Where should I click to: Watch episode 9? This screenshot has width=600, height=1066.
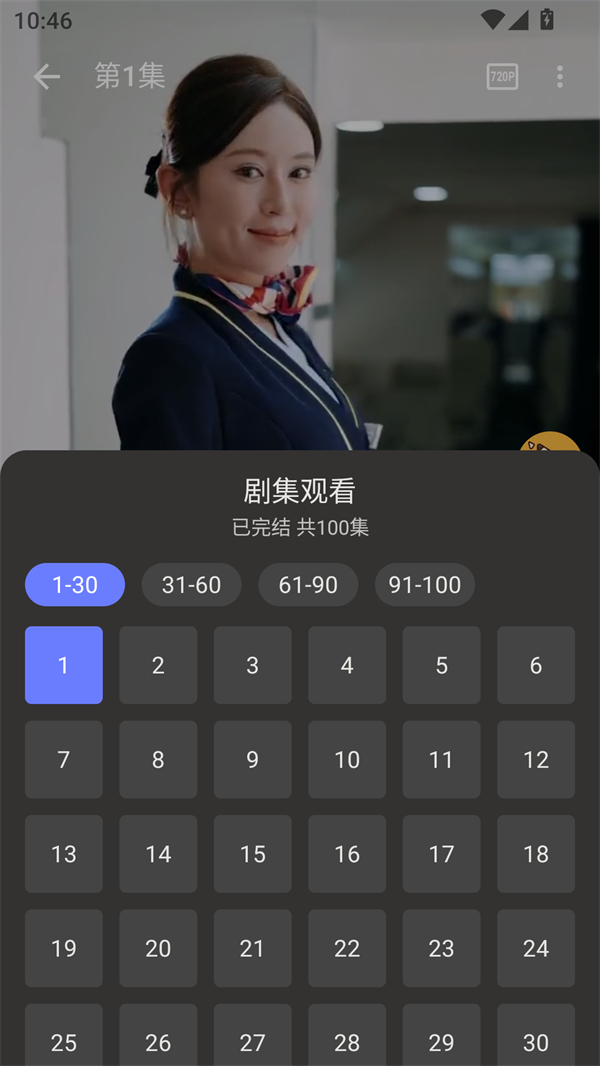(x=253, y=759)
